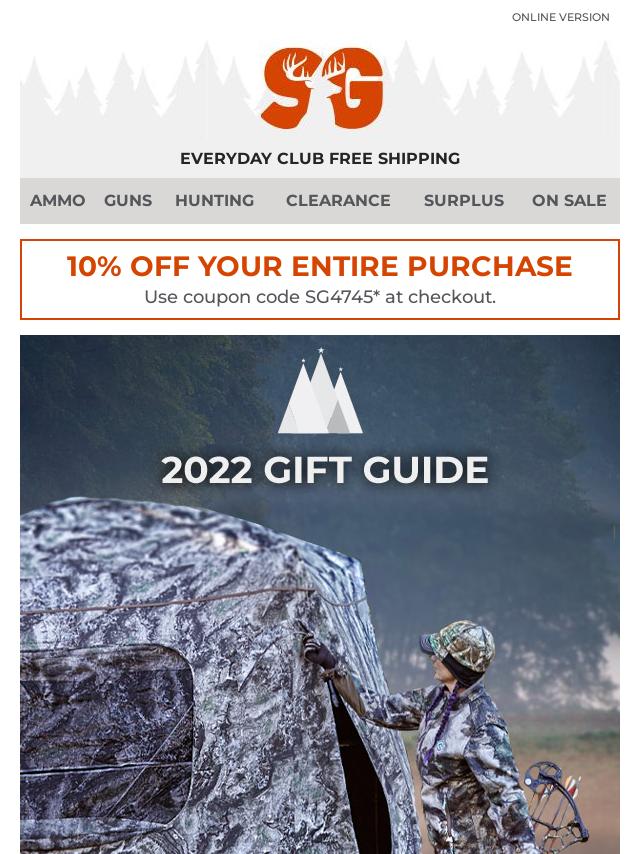Open Everyday Club Free Shipping link
640x854 pixels.
pos(320,158)
